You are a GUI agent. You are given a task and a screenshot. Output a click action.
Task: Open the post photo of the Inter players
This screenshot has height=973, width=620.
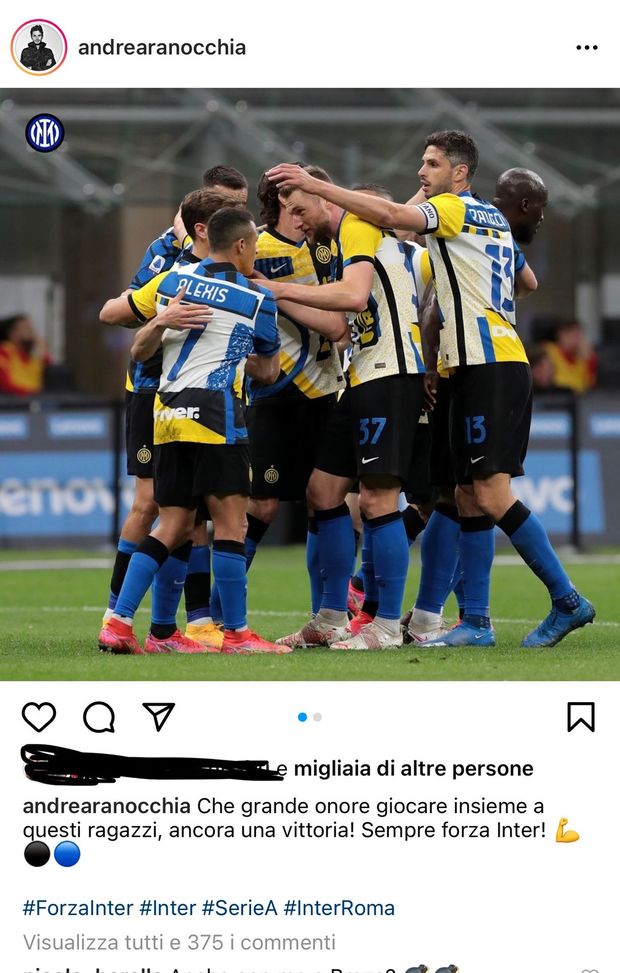tap(310, 385)
